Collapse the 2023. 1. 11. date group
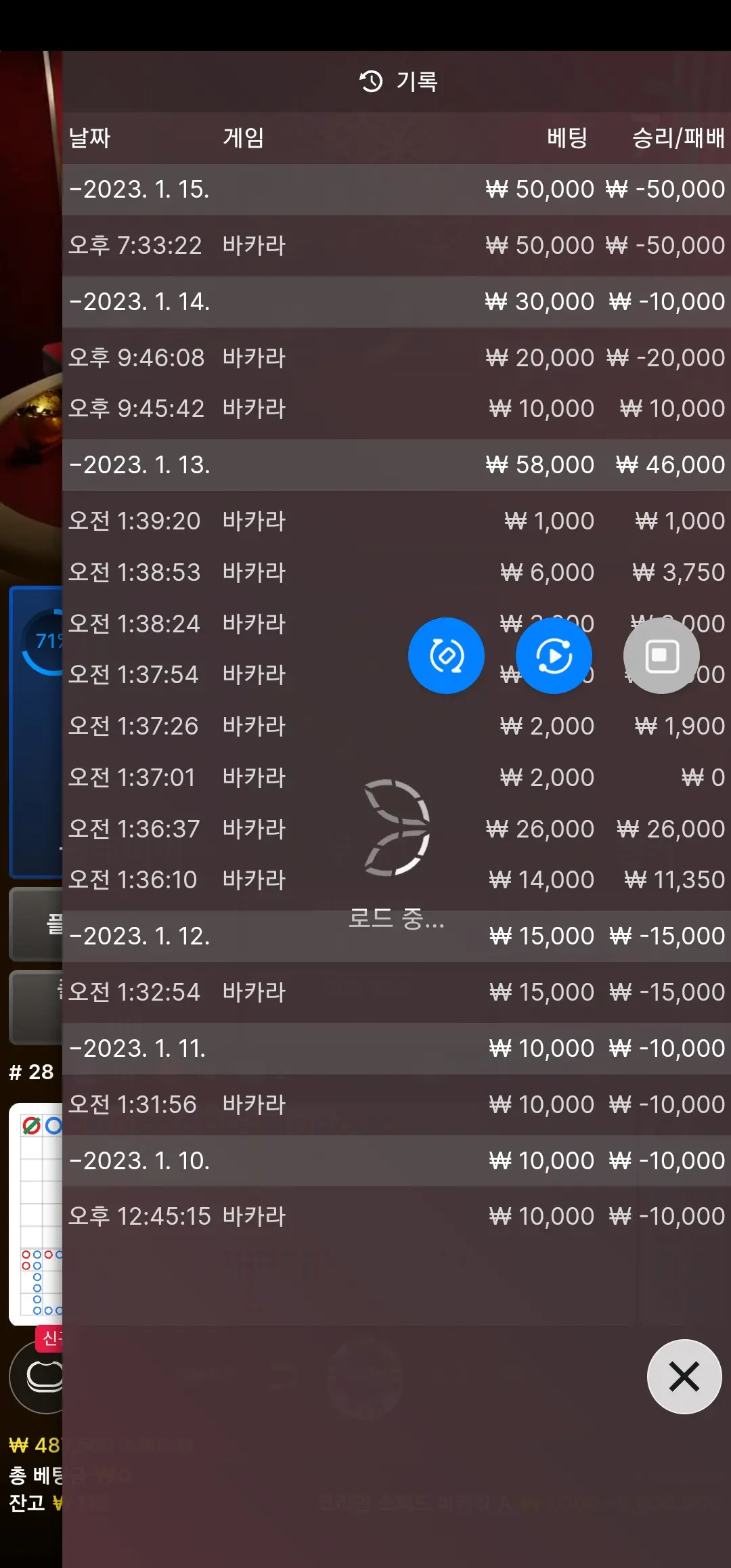The width and height of the screenshot is (731, 1568). (397, 1049)
